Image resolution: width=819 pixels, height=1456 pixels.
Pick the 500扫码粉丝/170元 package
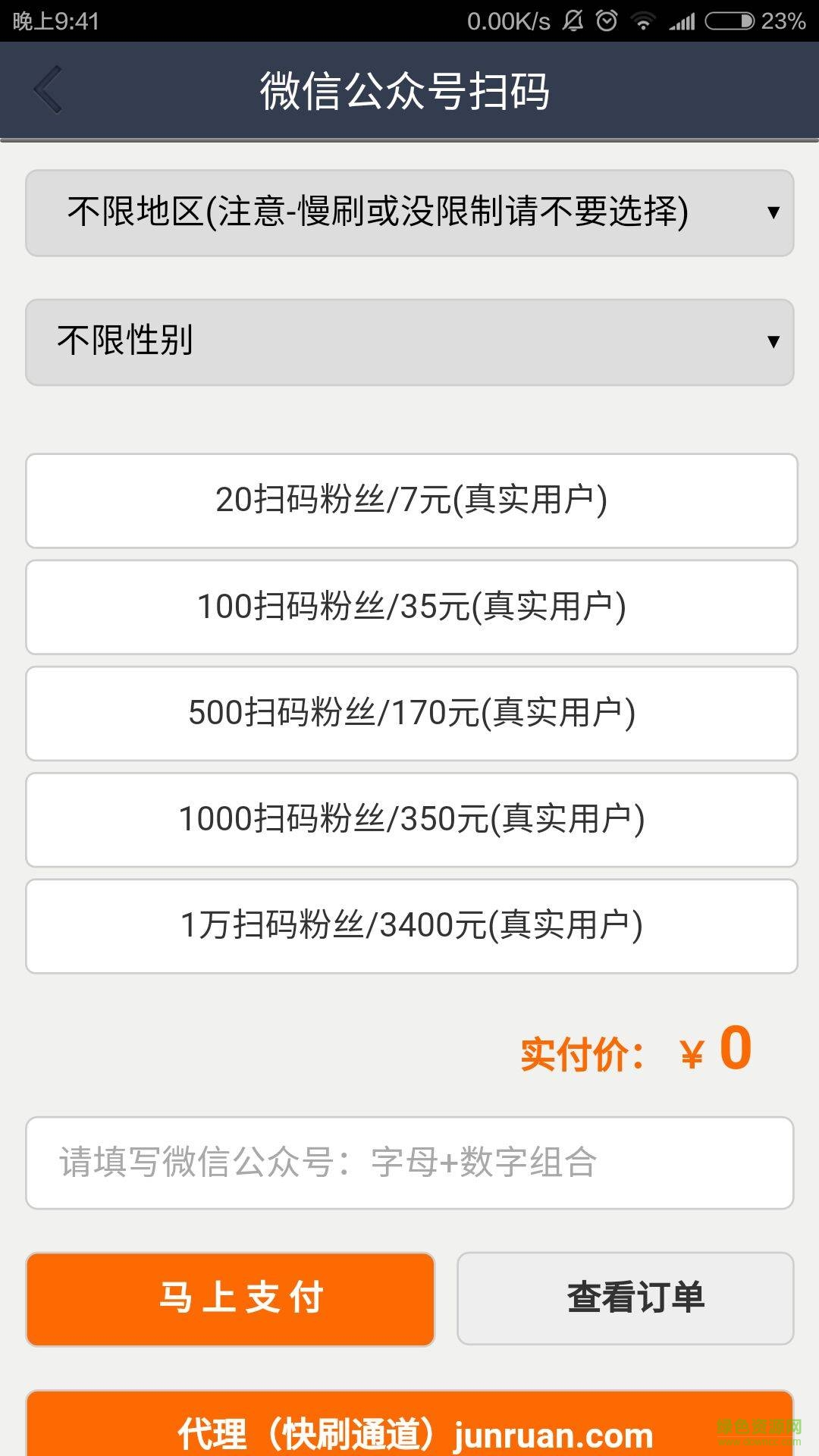411,713
